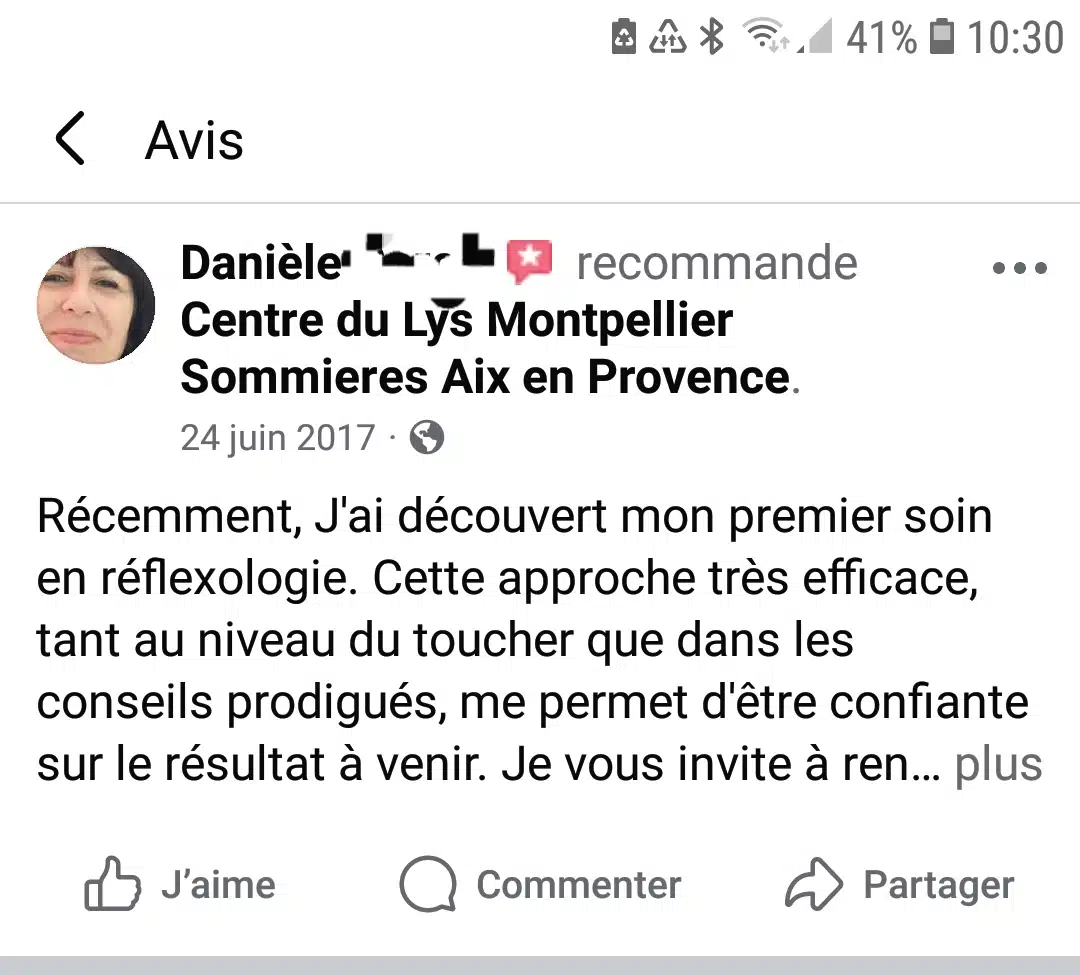Open the three-dot menu on Danièle's review
The width and height of the screenshot is (1080, 975).
click(1019, 268)
